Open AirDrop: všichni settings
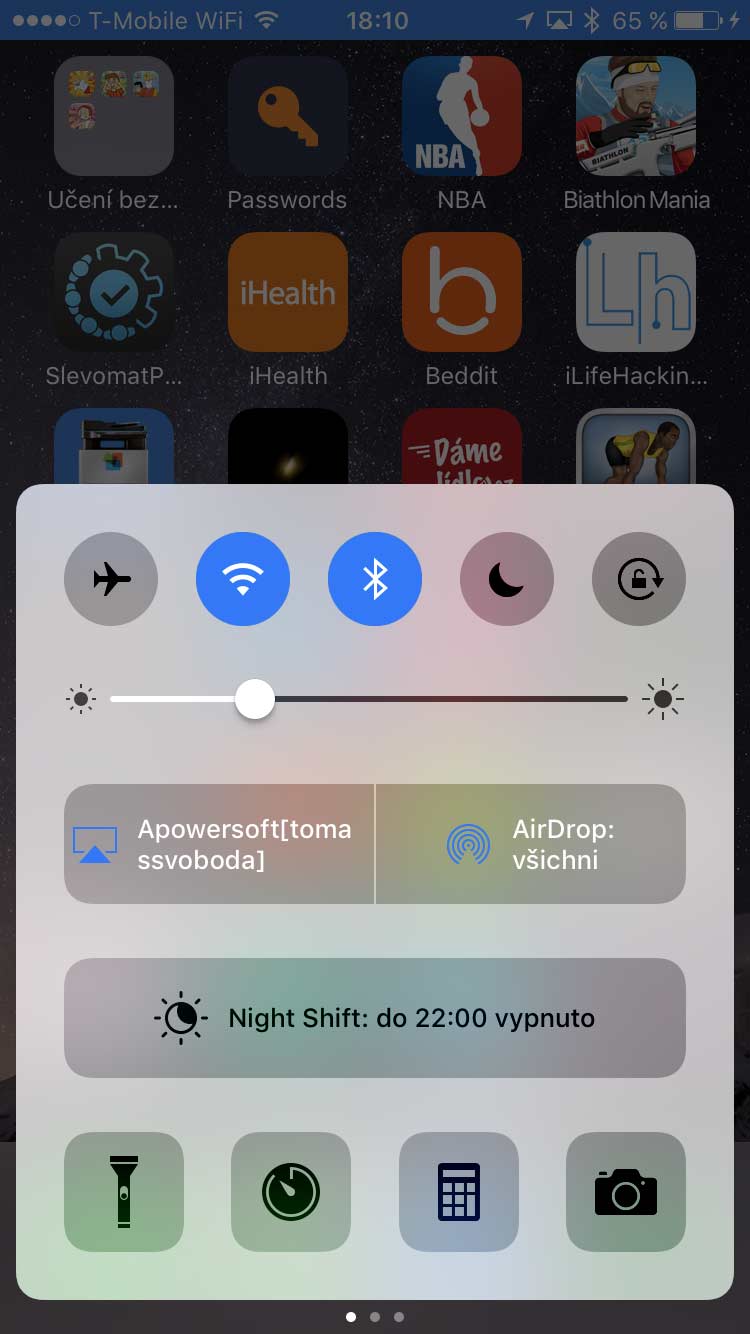 coord(531,844)
